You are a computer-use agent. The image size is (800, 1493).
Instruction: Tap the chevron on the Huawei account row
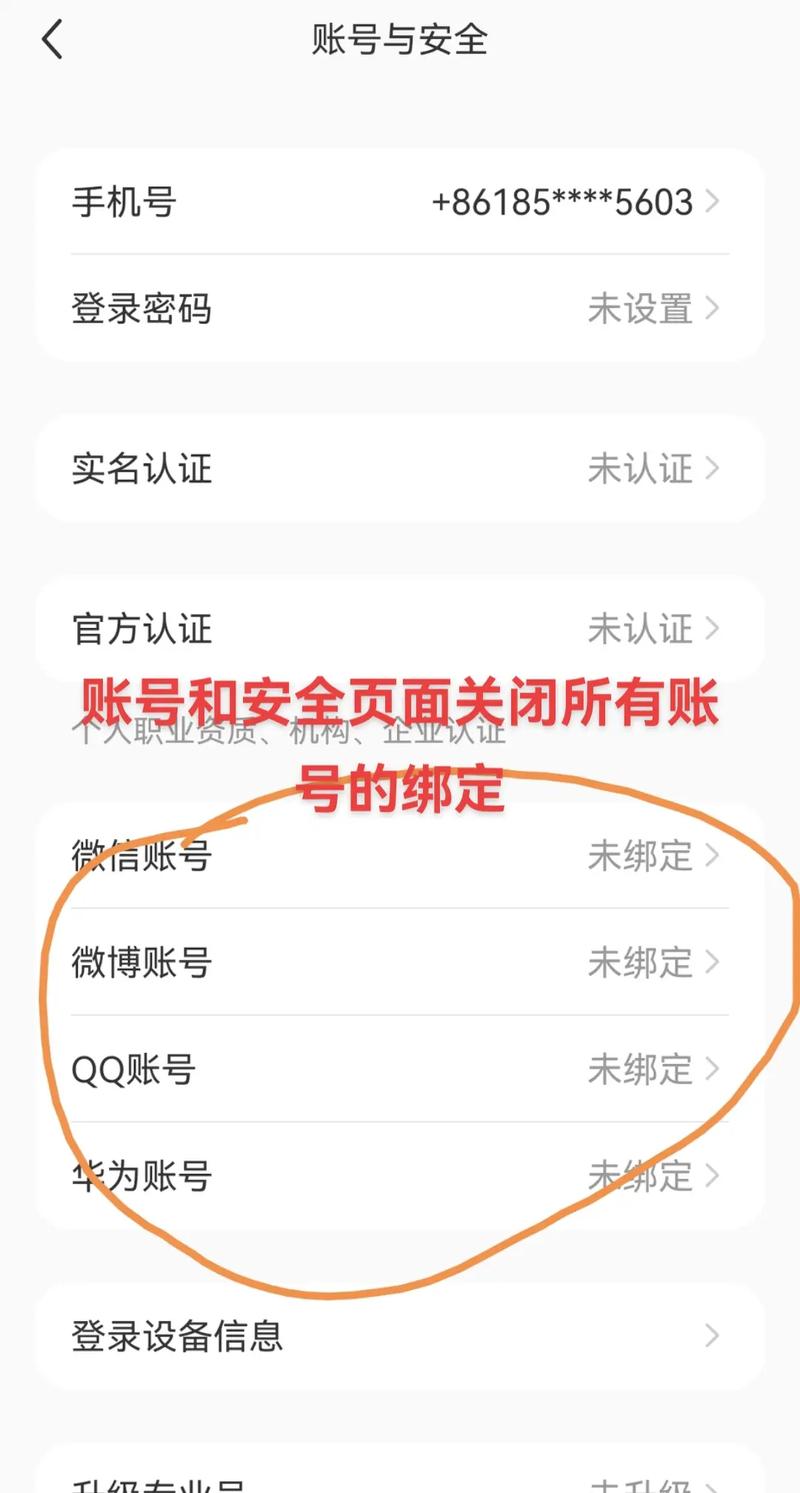click(x=712, y=1177)
